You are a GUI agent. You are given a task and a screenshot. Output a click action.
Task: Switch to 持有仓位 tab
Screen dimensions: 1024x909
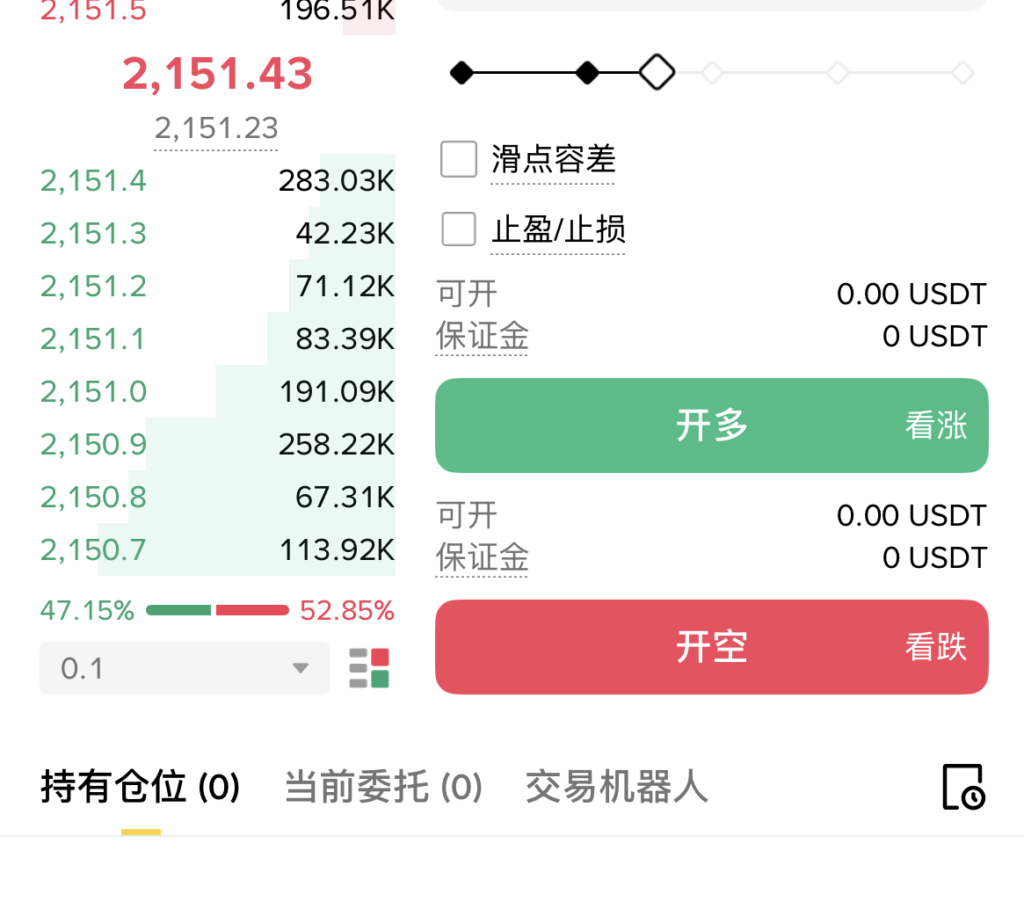140,788
